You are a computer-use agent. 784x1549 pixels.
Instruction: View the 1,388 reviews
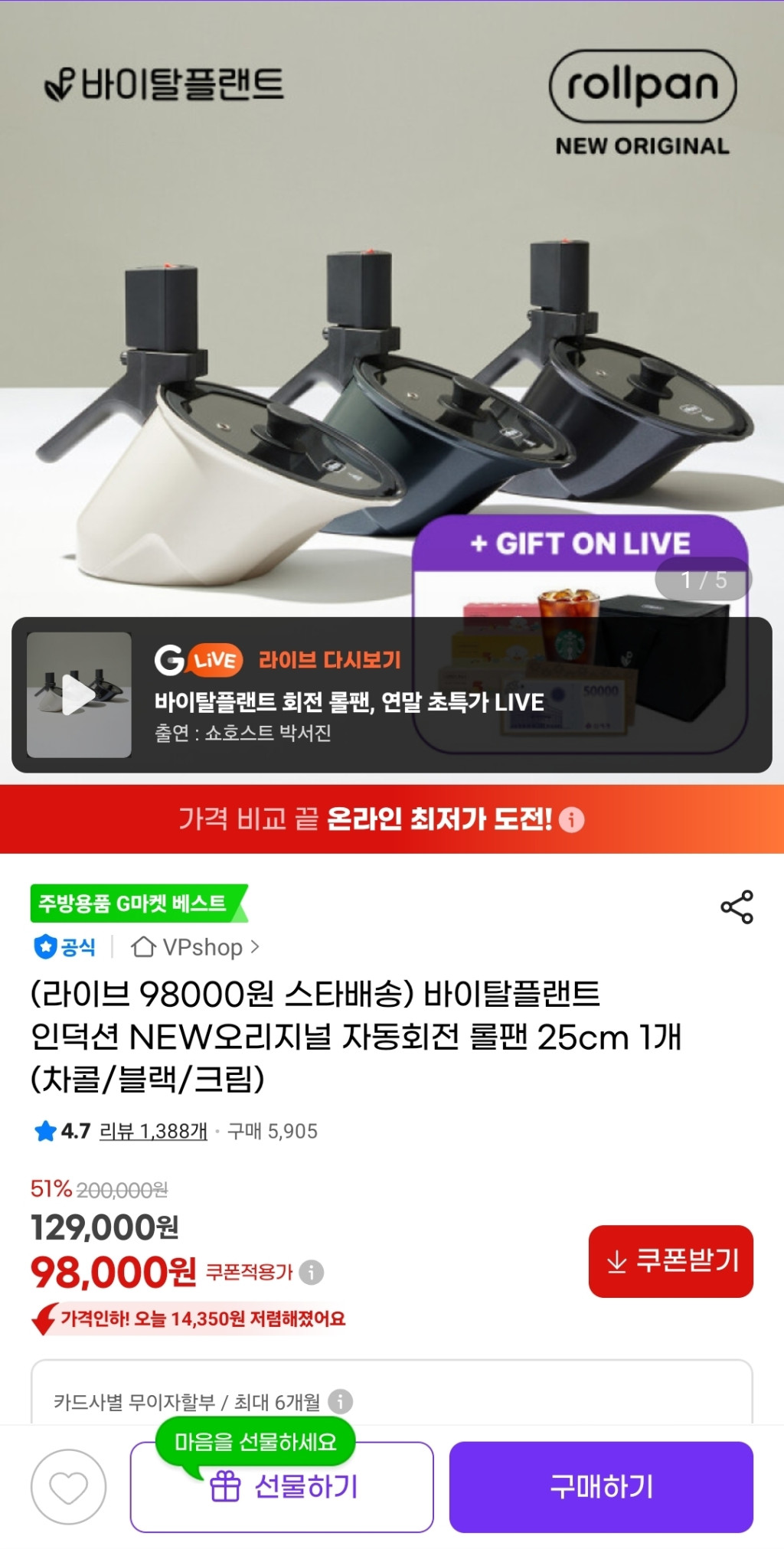(x=153, y=1131)
